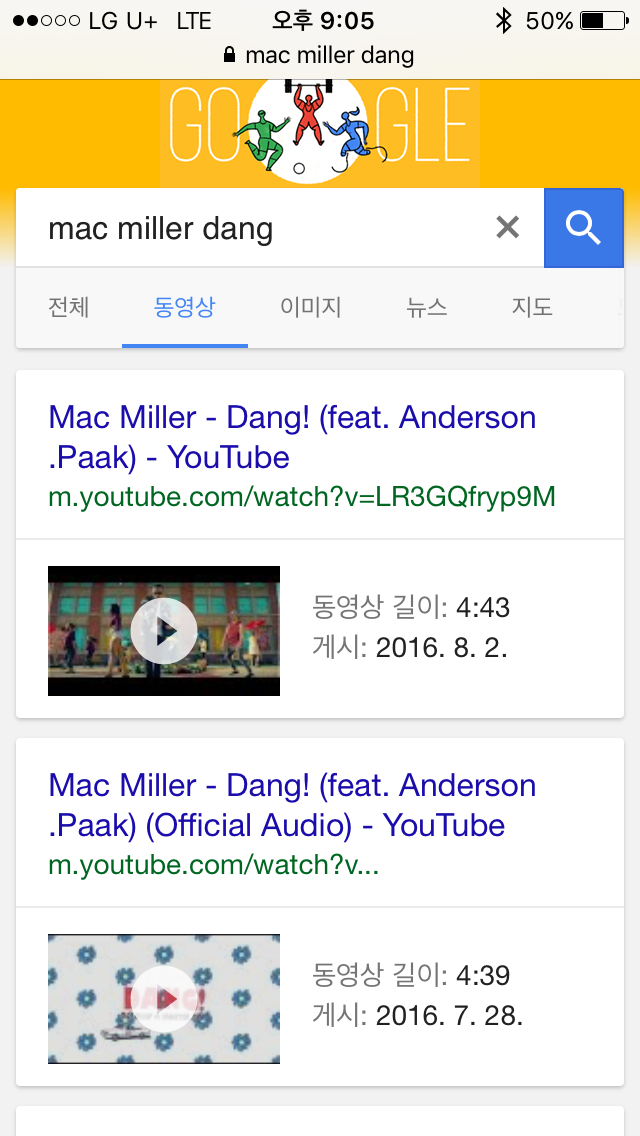Switch to the 이미지 tab

(x=311, y=307)
